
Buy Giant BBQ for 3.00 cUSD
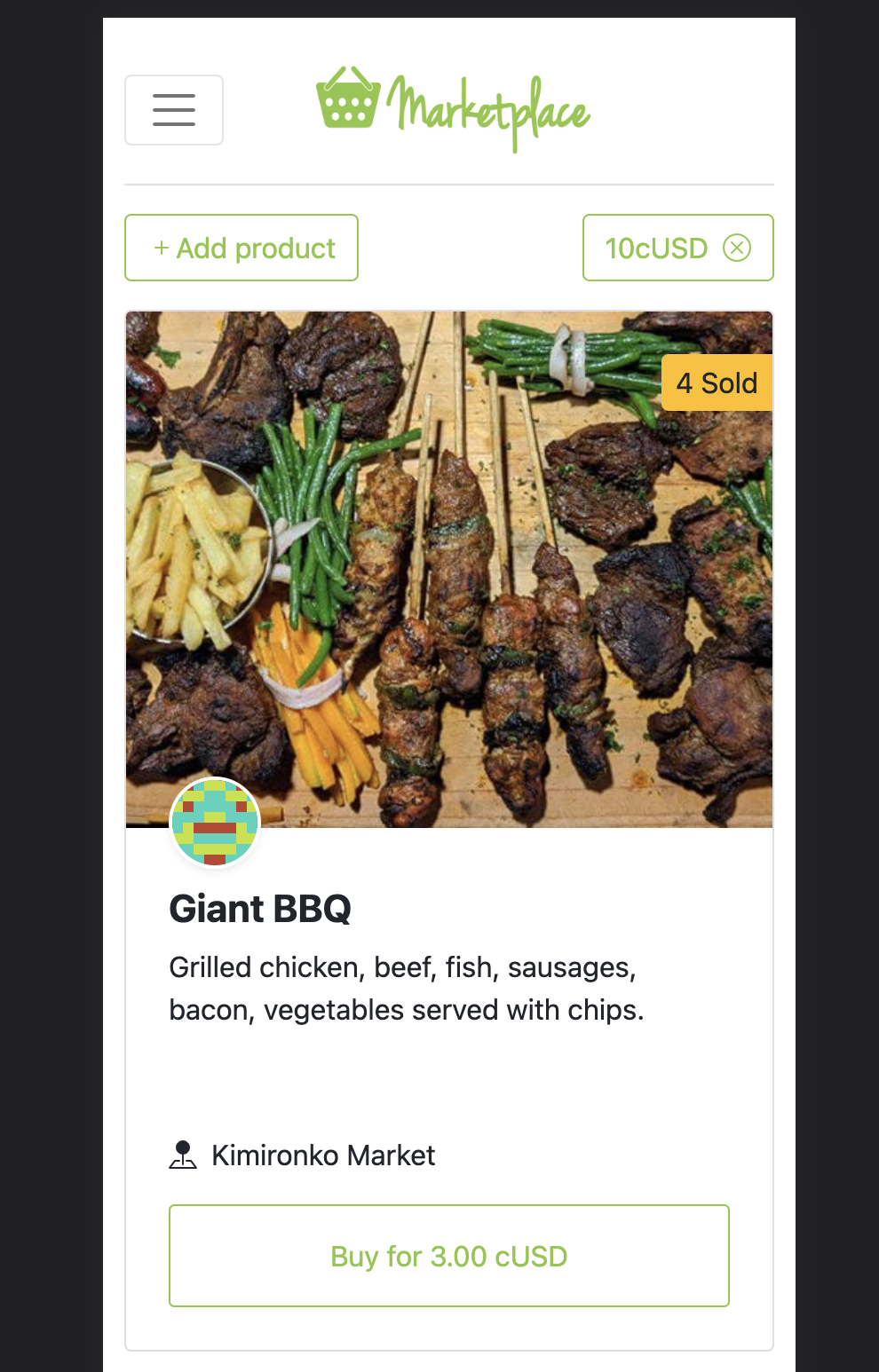[x=449, y=1256]
